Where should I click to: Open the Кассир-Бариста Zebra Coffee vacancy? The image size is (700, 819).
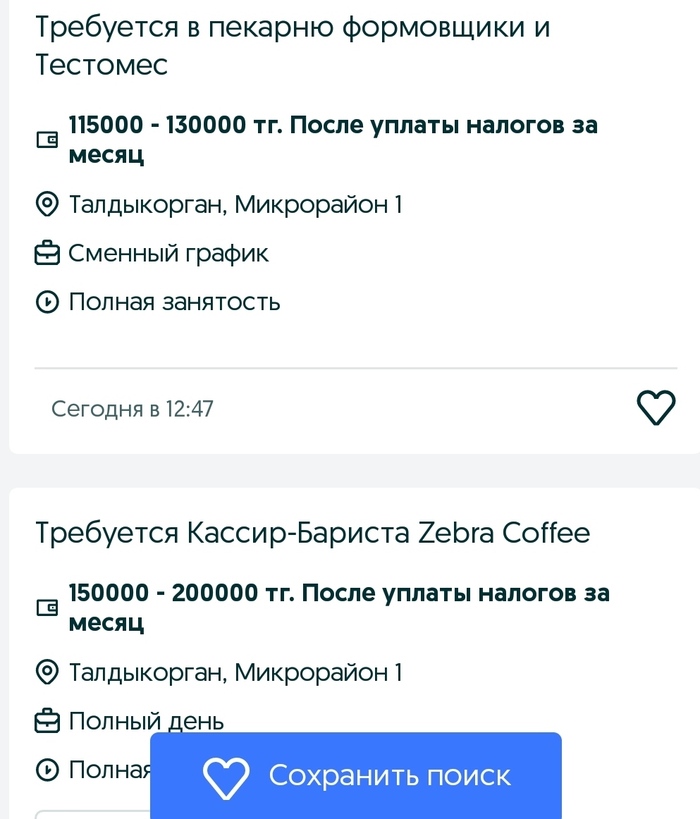(x=312, y=533)
